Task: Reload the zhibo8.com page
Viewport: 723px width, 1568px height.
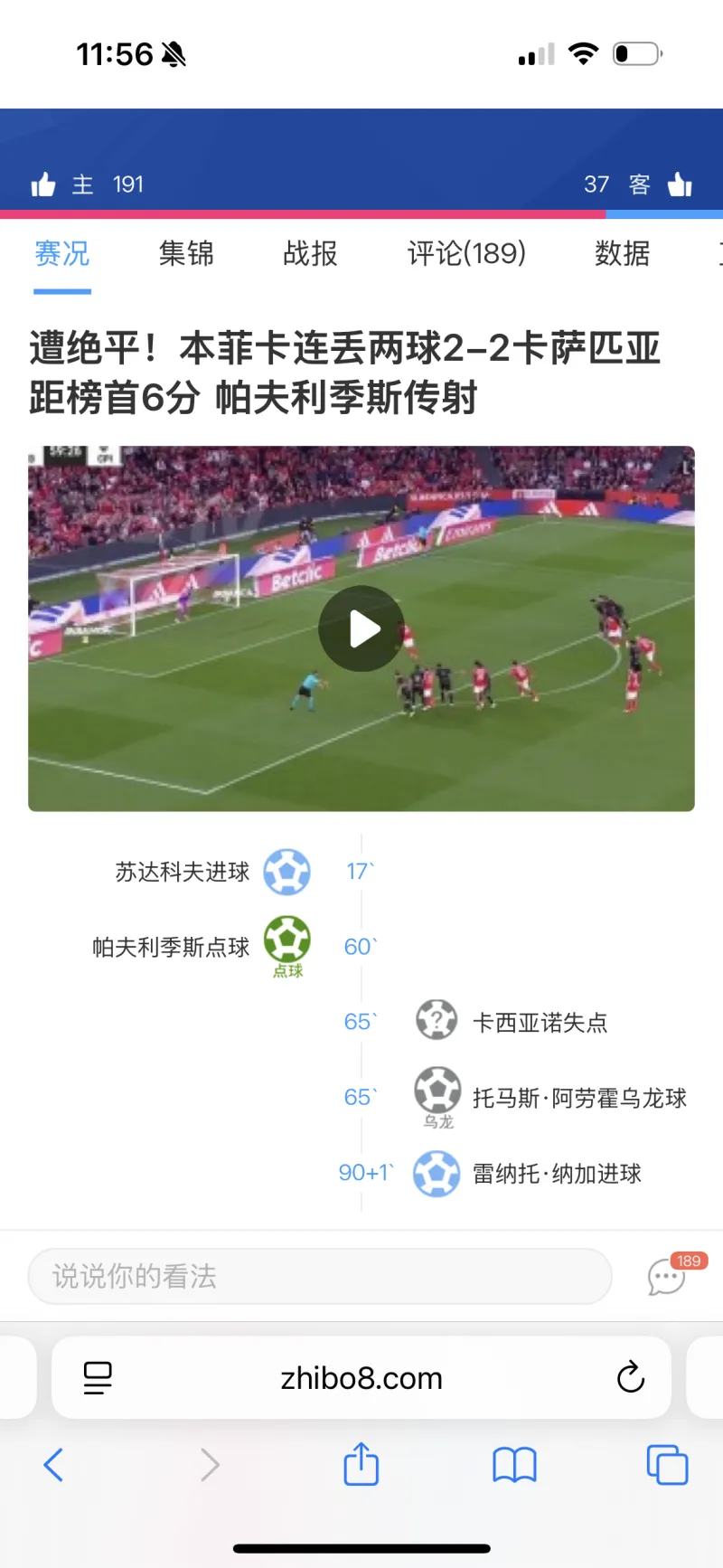Action: 630,1378
